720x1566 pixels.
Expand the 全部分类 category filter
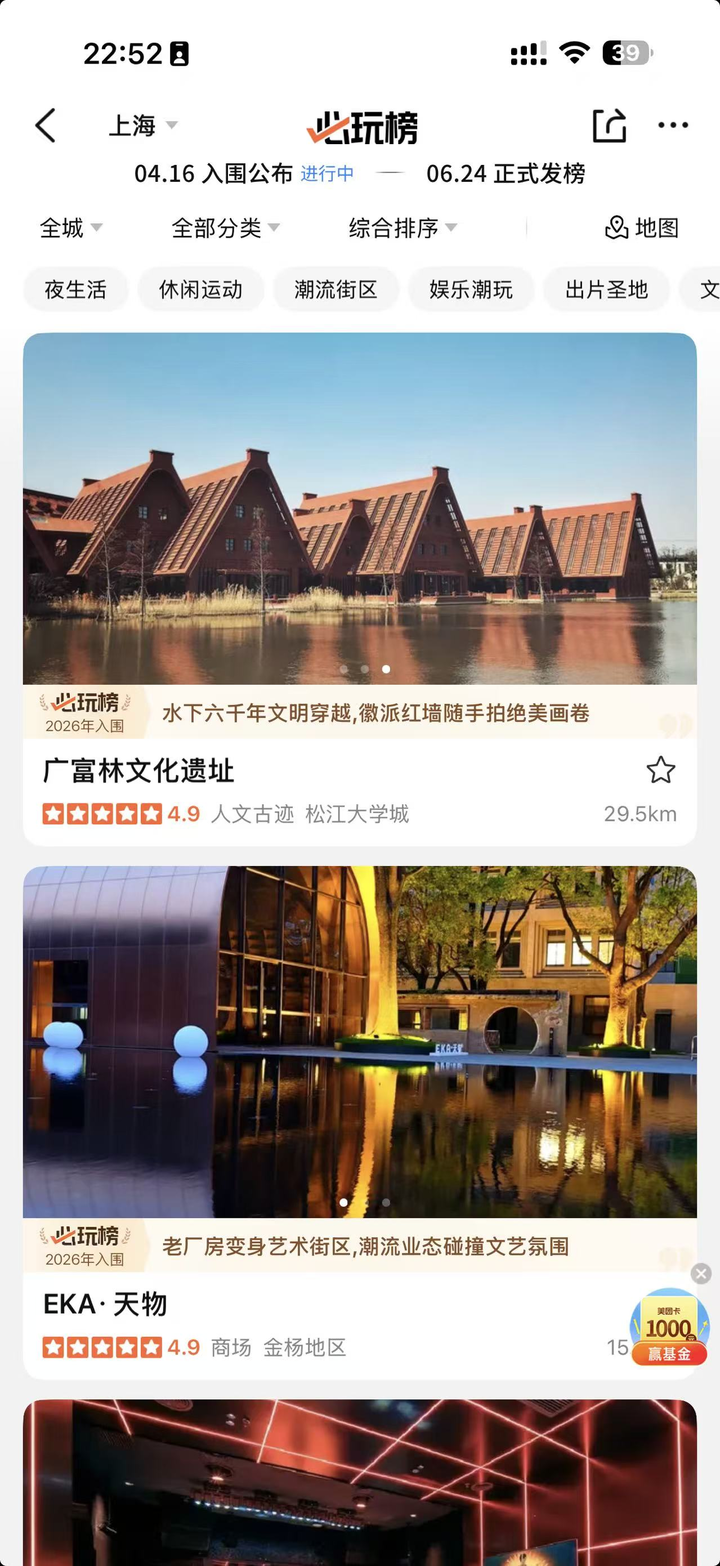[x=225, y=228]
